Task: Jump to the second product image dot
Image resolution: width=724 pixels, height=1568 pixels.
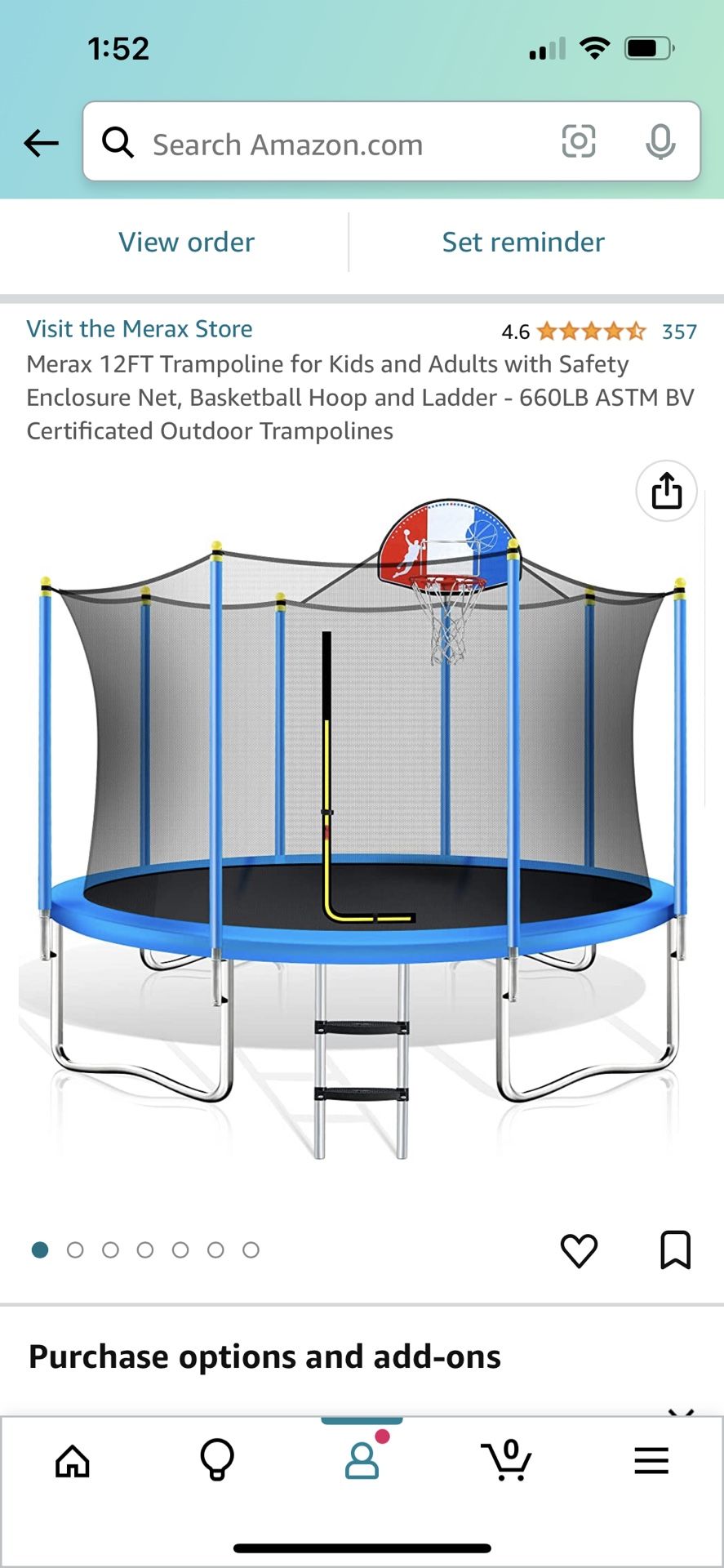Action: point(75,1249)
